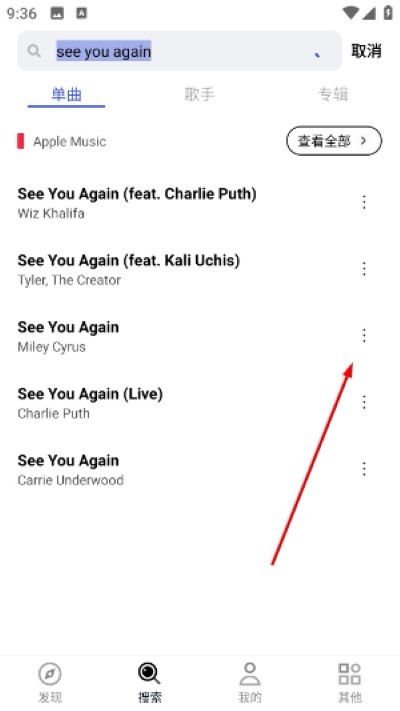Image resolution: width=400 pixels, height=711 pixels.
Task: Switch to the 歌手 tab
Action: 199,94
